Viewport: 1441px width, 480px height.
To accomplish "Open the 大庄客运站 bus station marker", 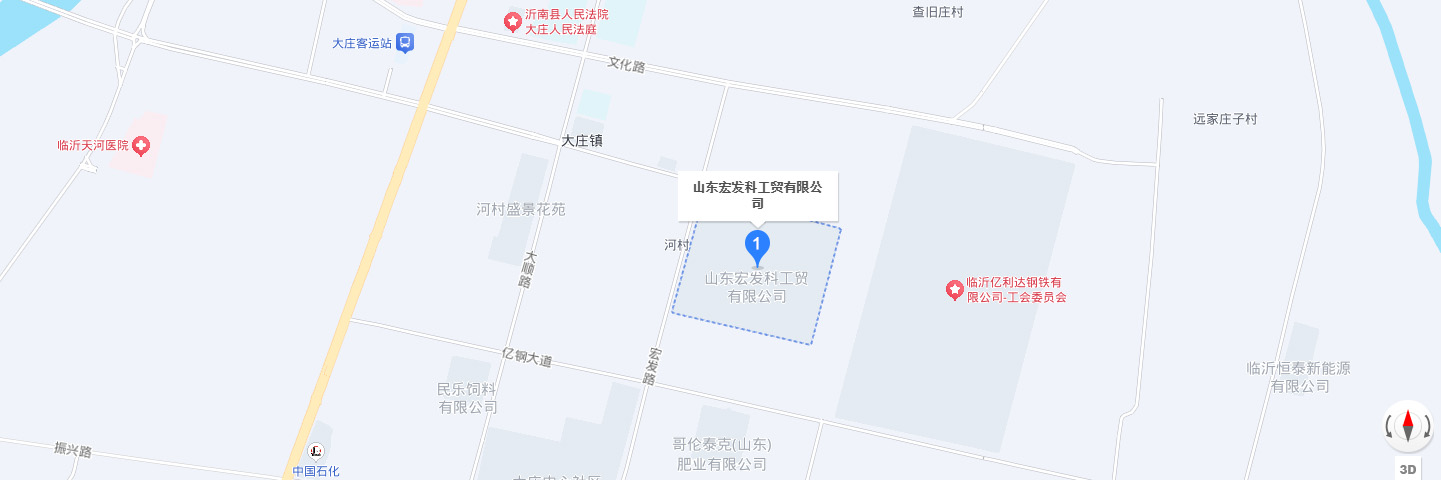I will tap(405, 43).
